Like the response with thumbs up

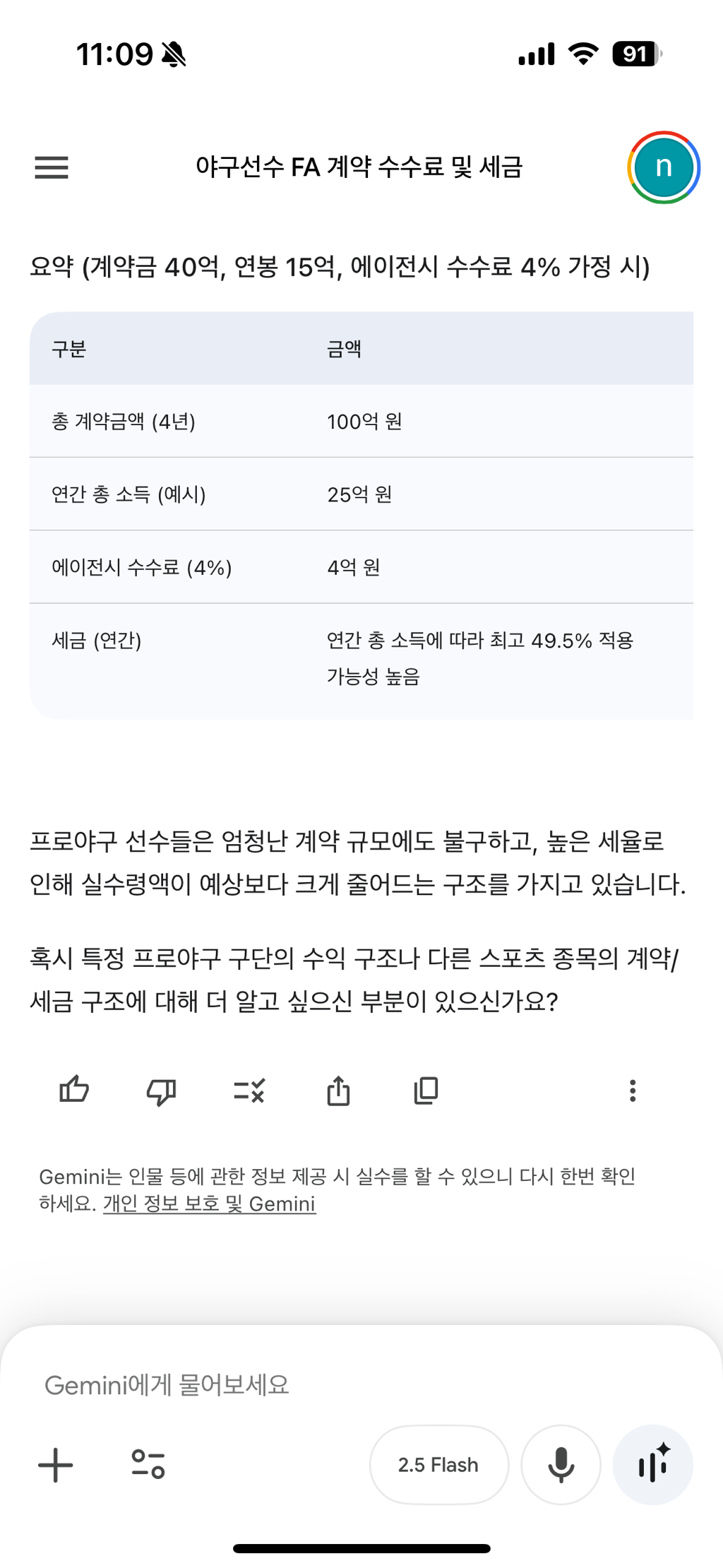[x=74, y=1091]
